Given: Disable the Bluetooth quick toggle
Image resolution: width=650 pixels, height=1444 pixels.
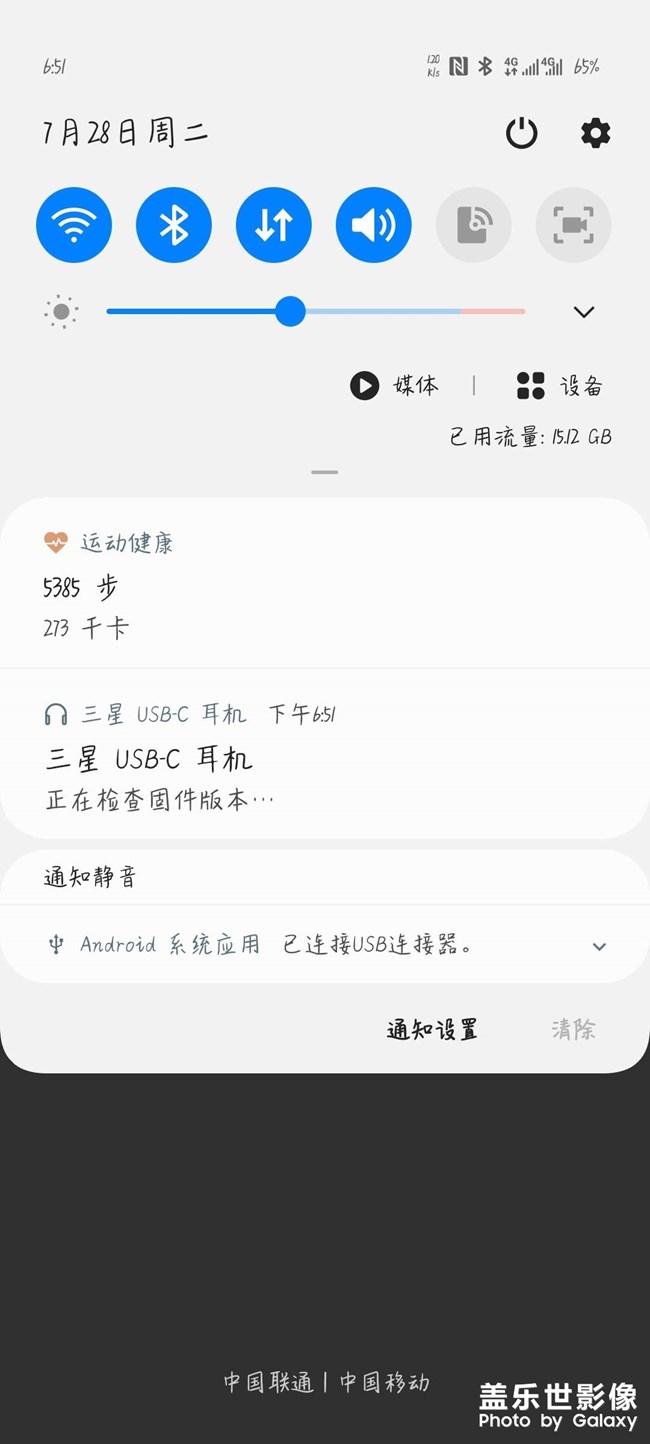Looking at the screenshot, I should pos(174,225).
